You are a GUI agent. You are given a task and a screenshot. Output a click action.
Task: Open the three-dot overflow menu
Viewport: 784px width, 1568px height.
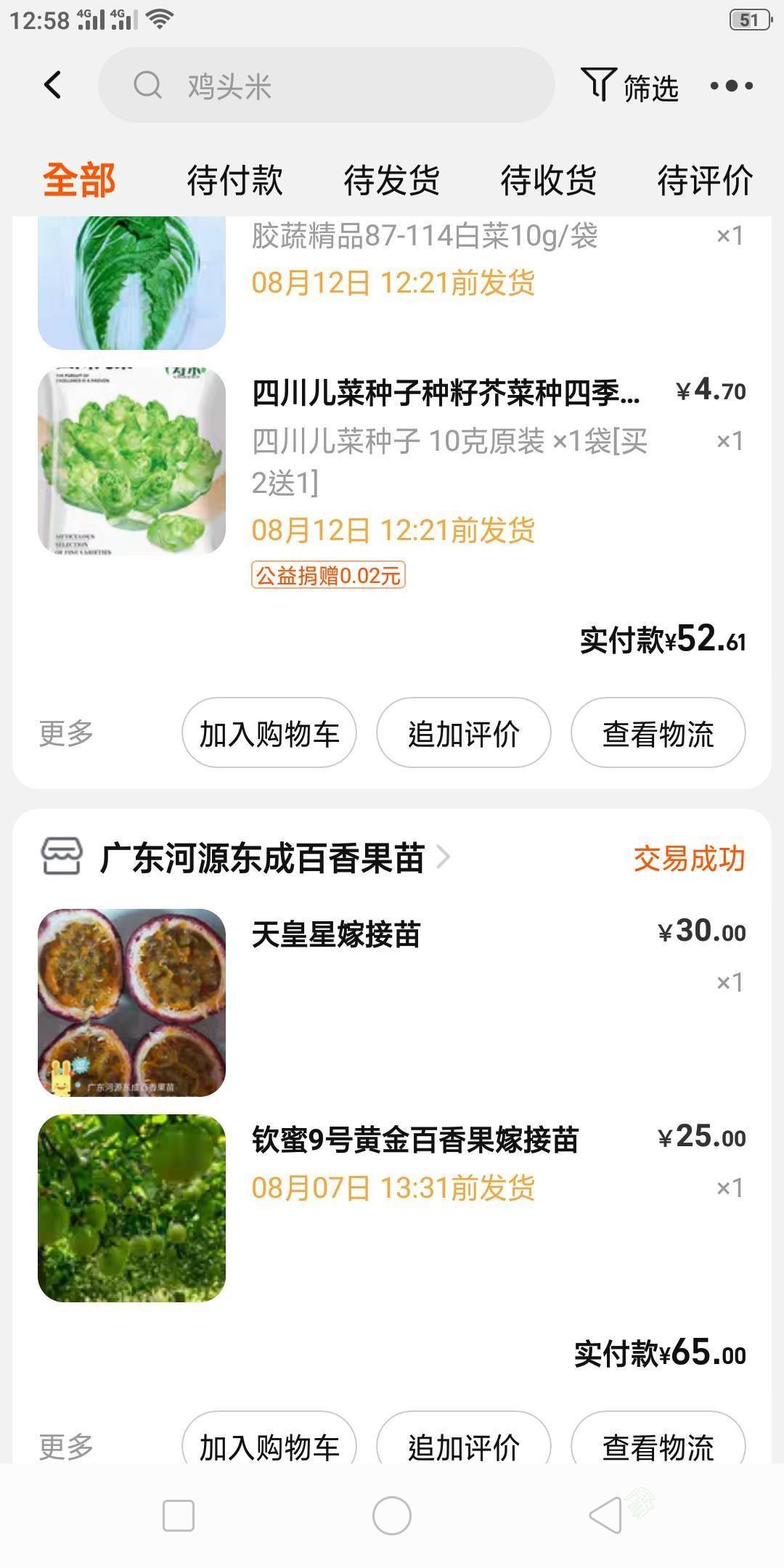(731, 86)
